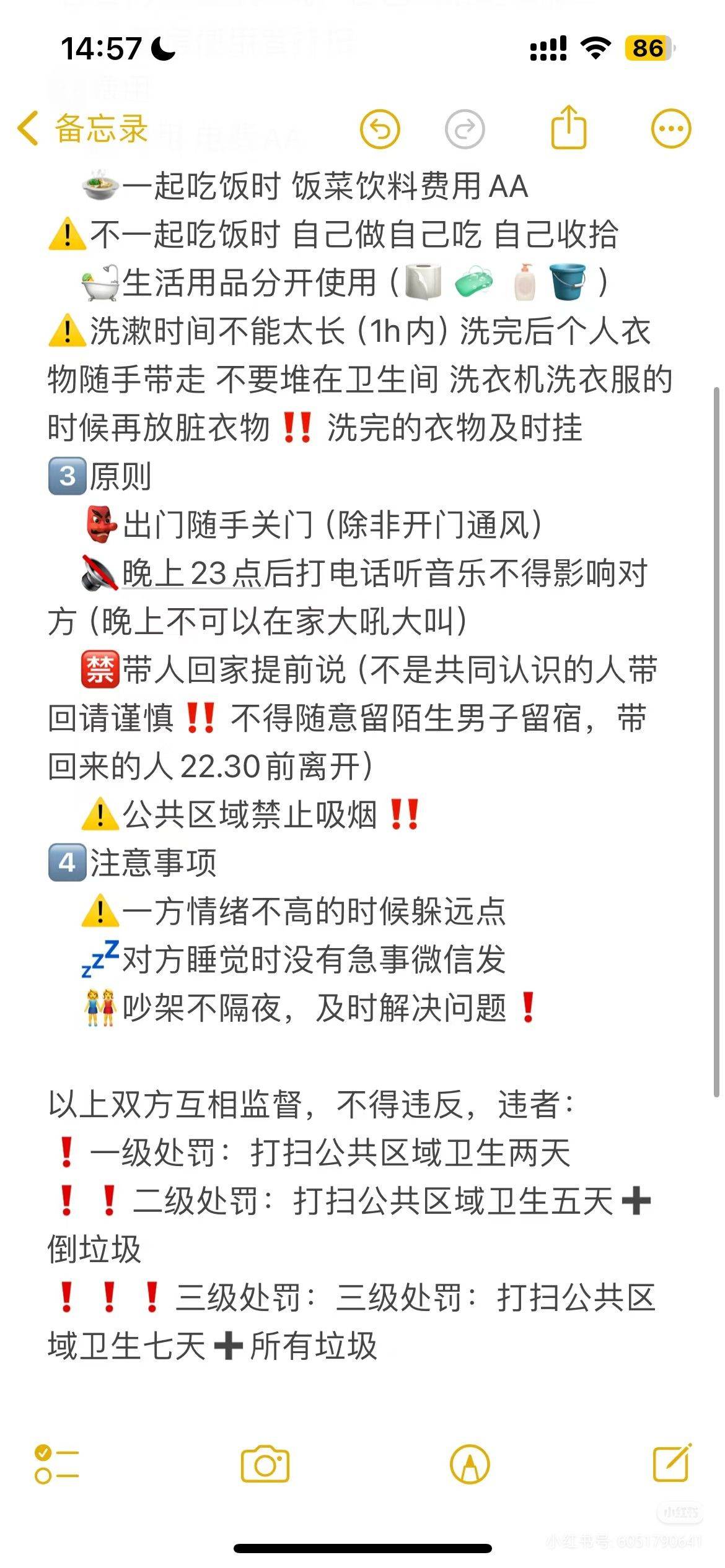Open the camera attachment option
This screenshot has height=1568, width=725.
pos(265,1464)
